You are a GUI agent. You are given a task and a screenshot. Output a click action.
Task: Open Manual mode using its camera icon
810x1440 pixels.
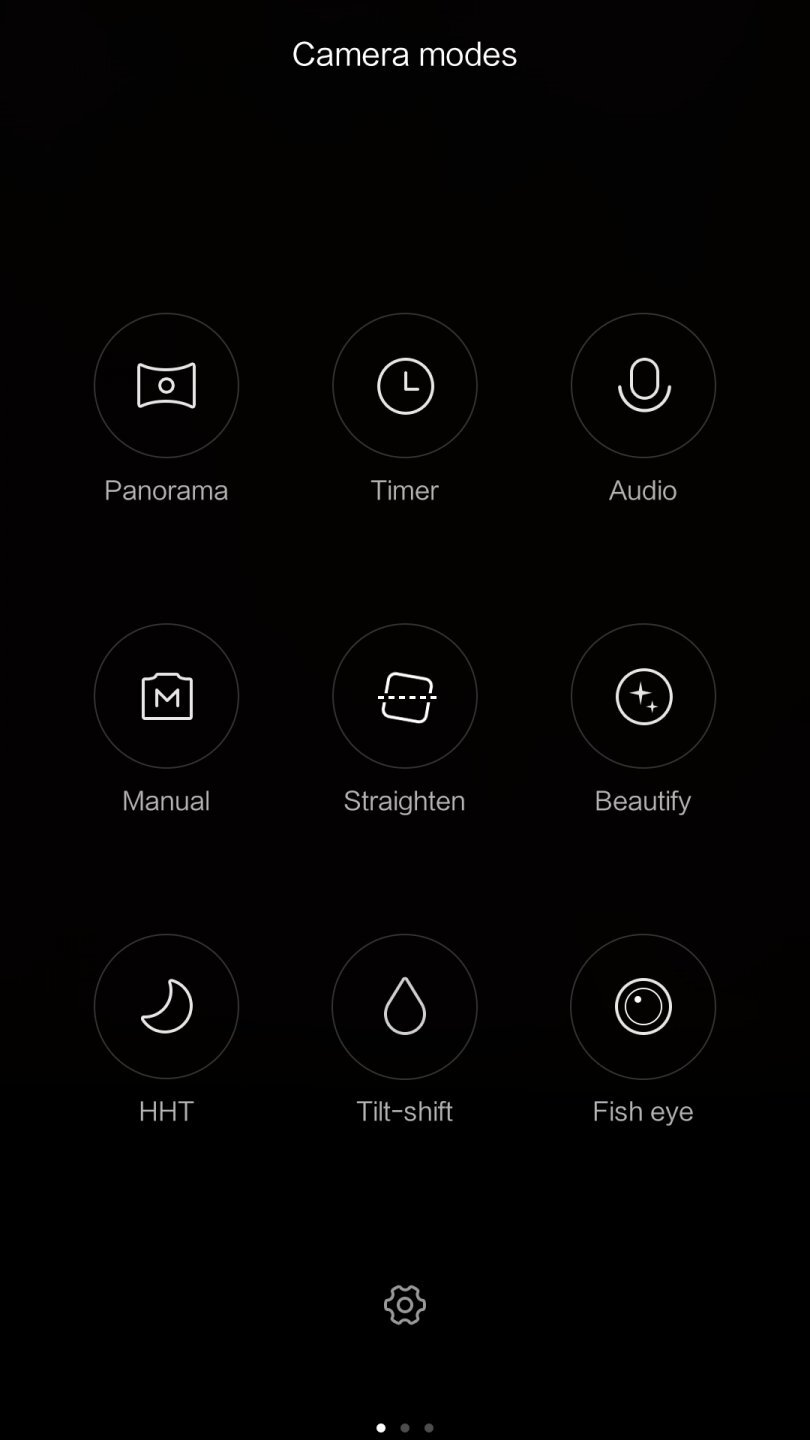point(166,696)
